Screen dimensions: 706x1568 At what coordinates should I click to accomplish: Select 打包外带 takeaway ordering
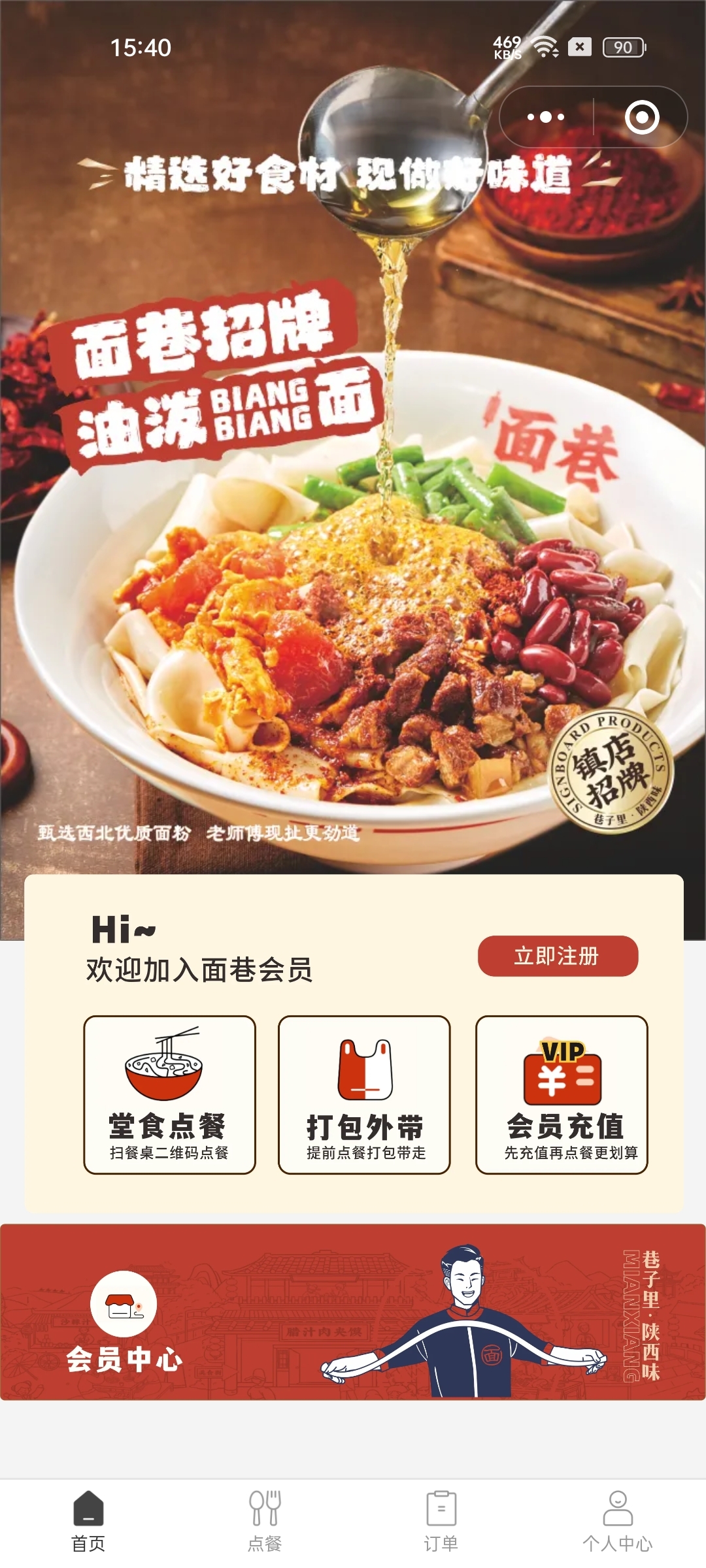click(x=364, y=1094)
